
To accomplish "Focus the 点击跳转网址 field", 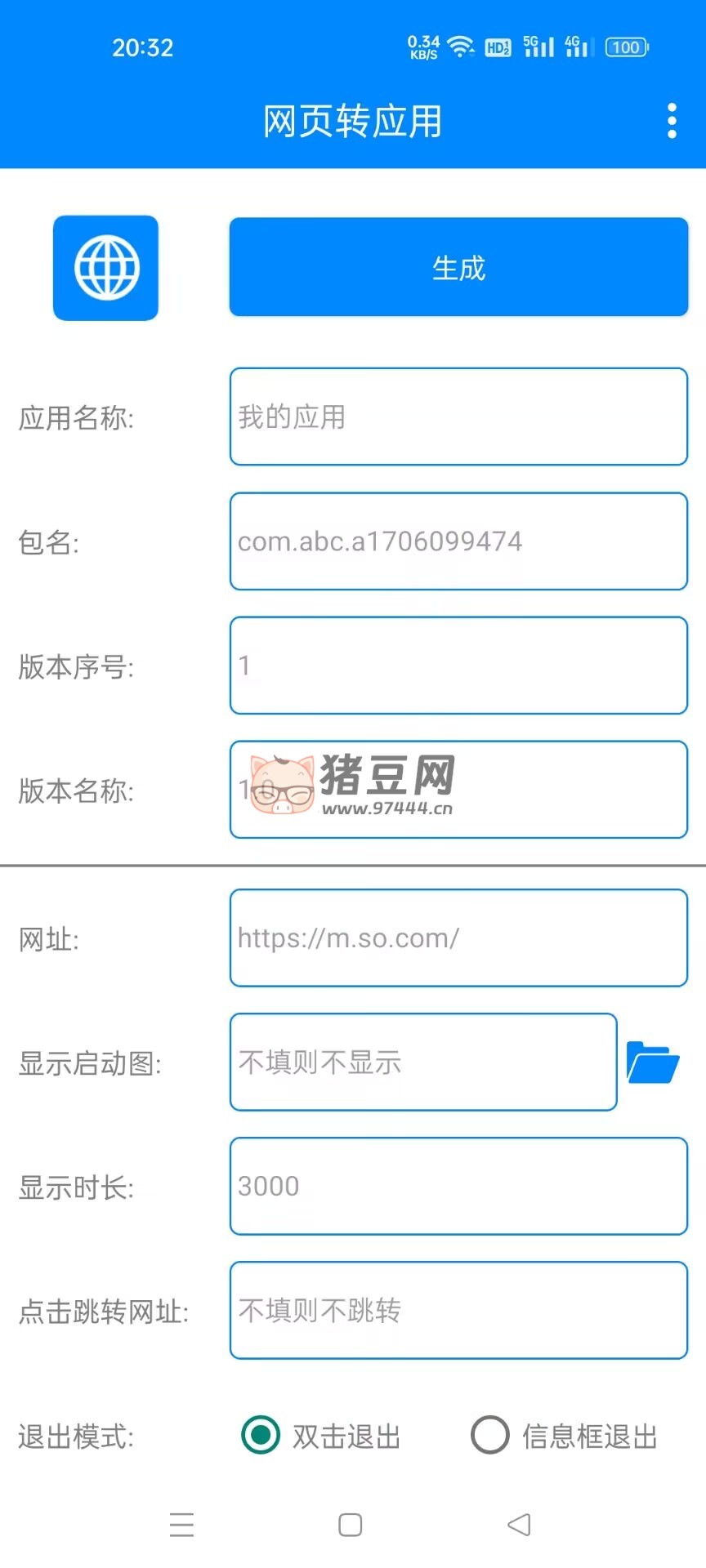I will (458, 1311).
